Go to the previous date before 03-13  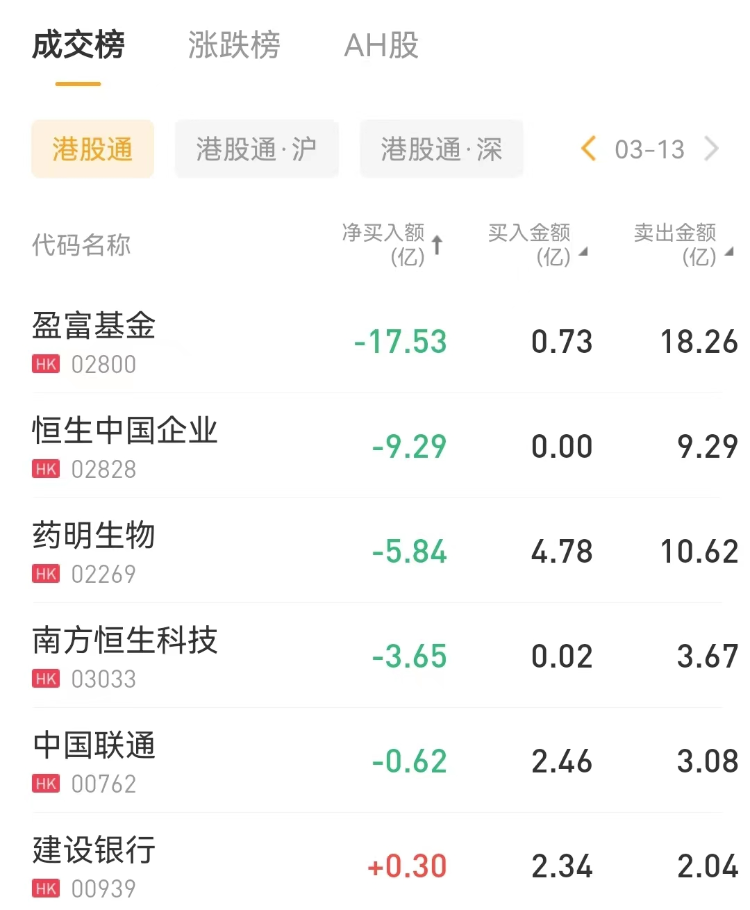(588, 150)
